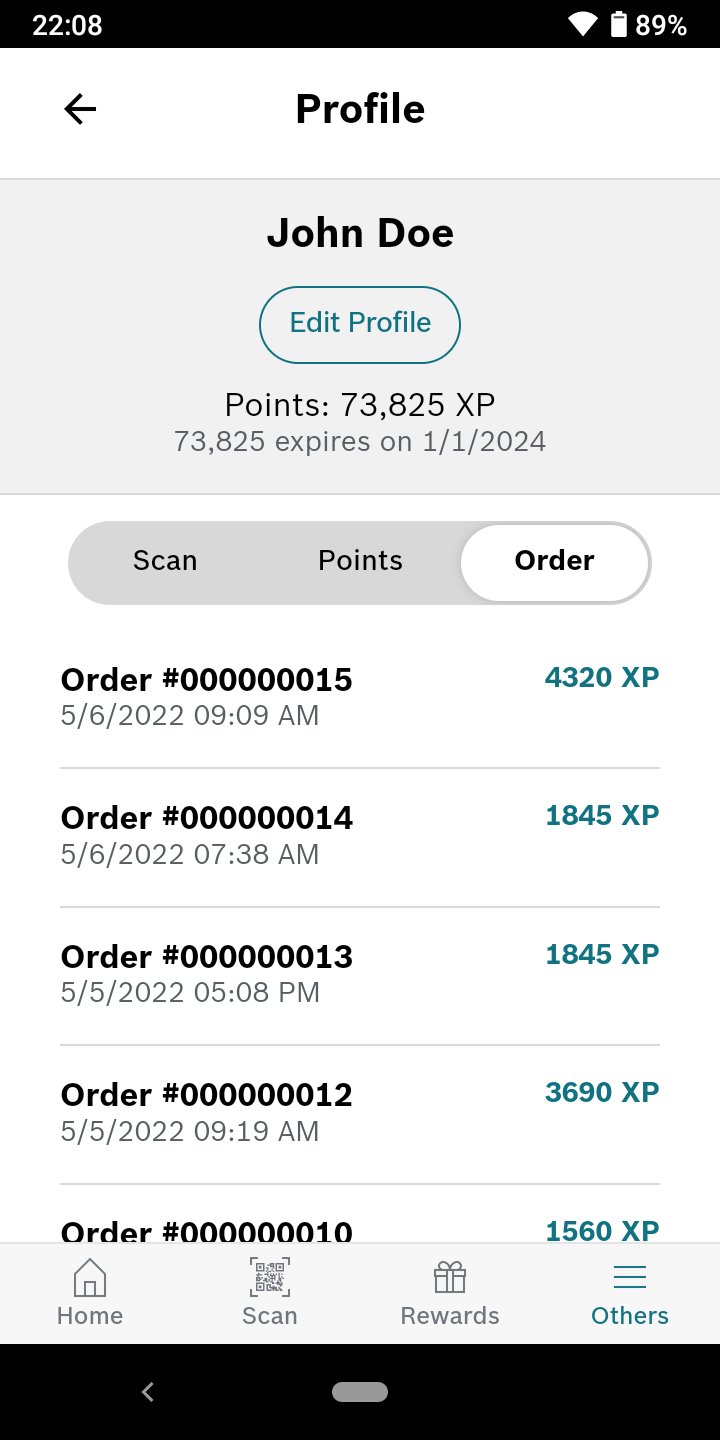This screenshot has height=1440, width=720.
Task: View details of Order #000000013
Action: (360, 974)
